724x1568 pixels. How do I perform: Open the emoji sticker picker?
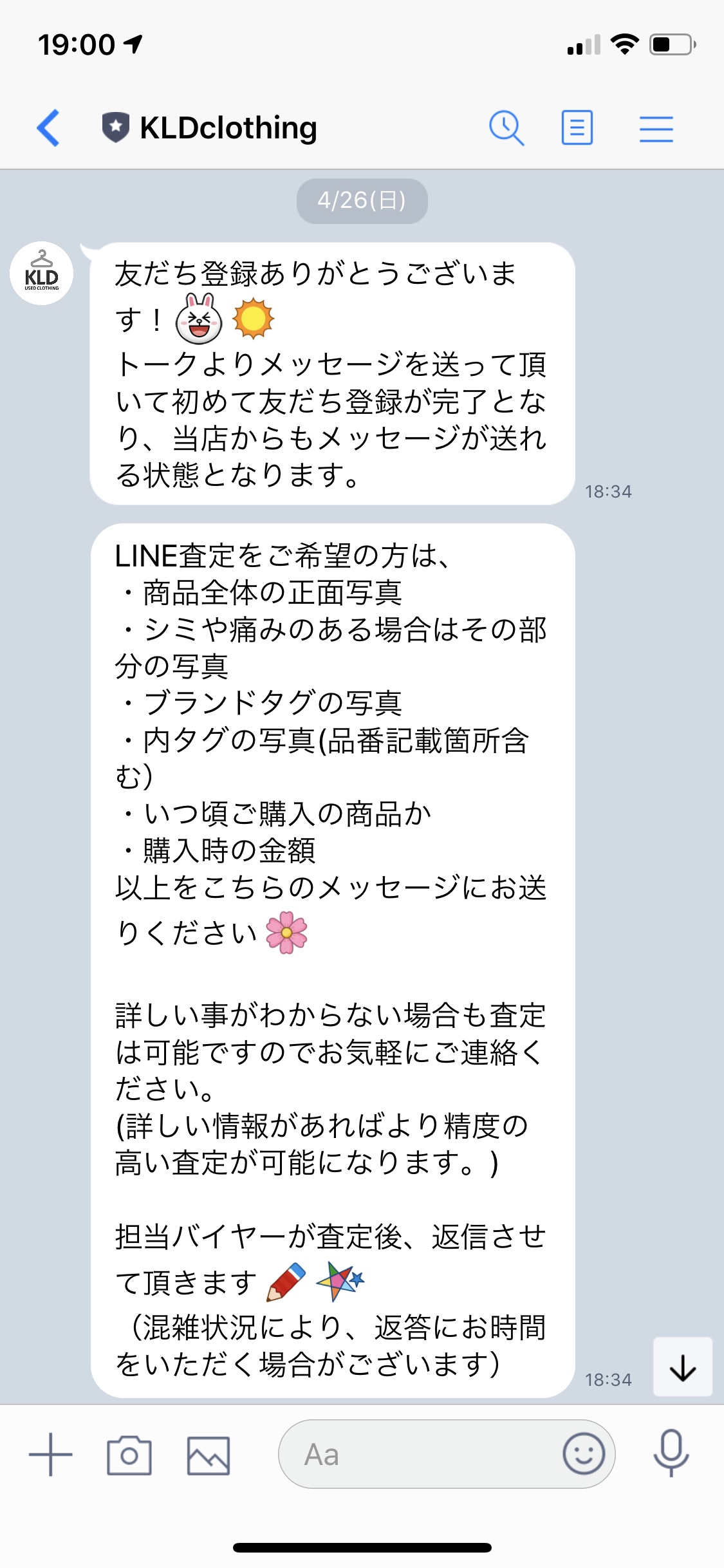coord(584,1454)
